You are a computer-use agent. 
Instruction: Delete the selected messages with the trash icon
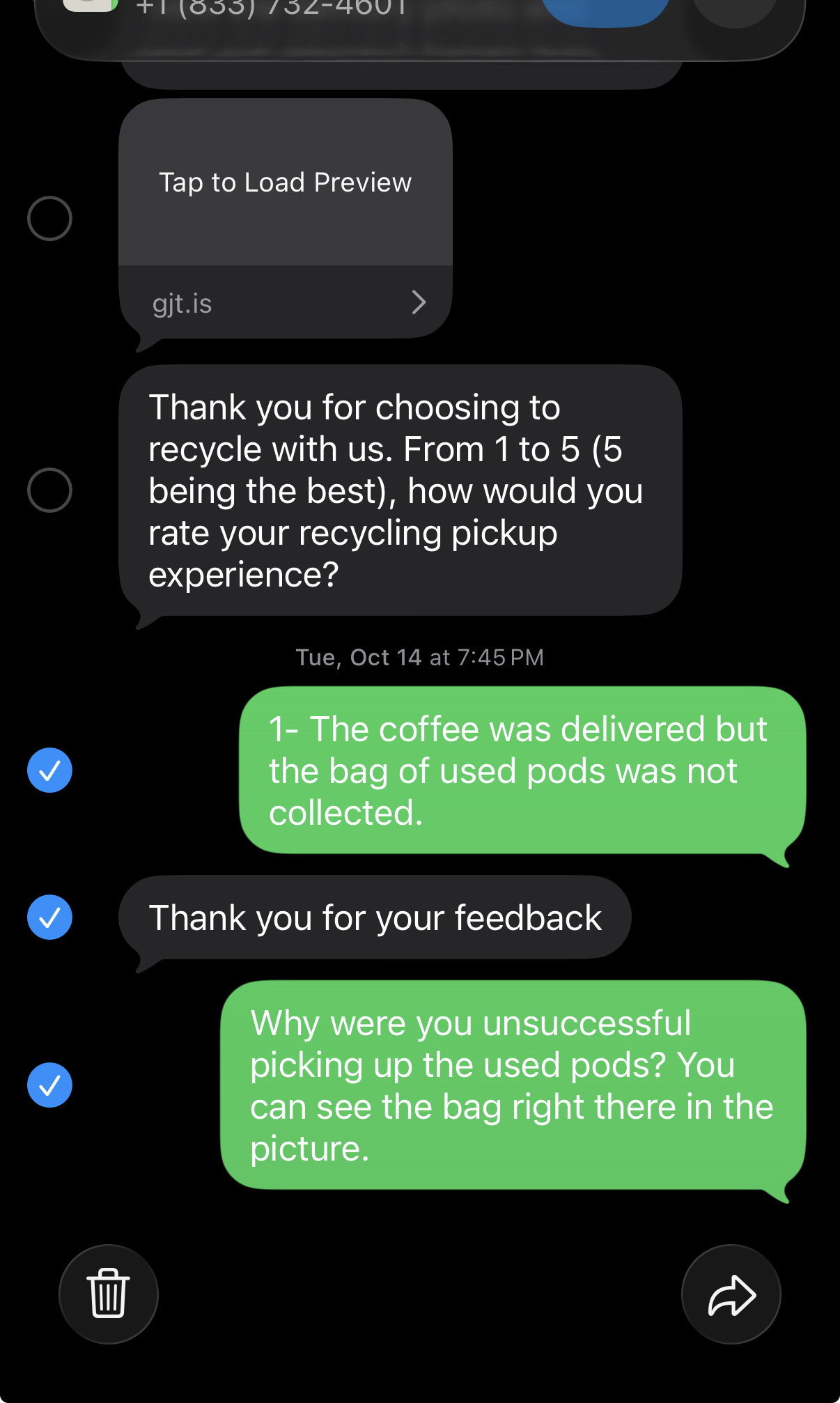(x=108, y=1294)
